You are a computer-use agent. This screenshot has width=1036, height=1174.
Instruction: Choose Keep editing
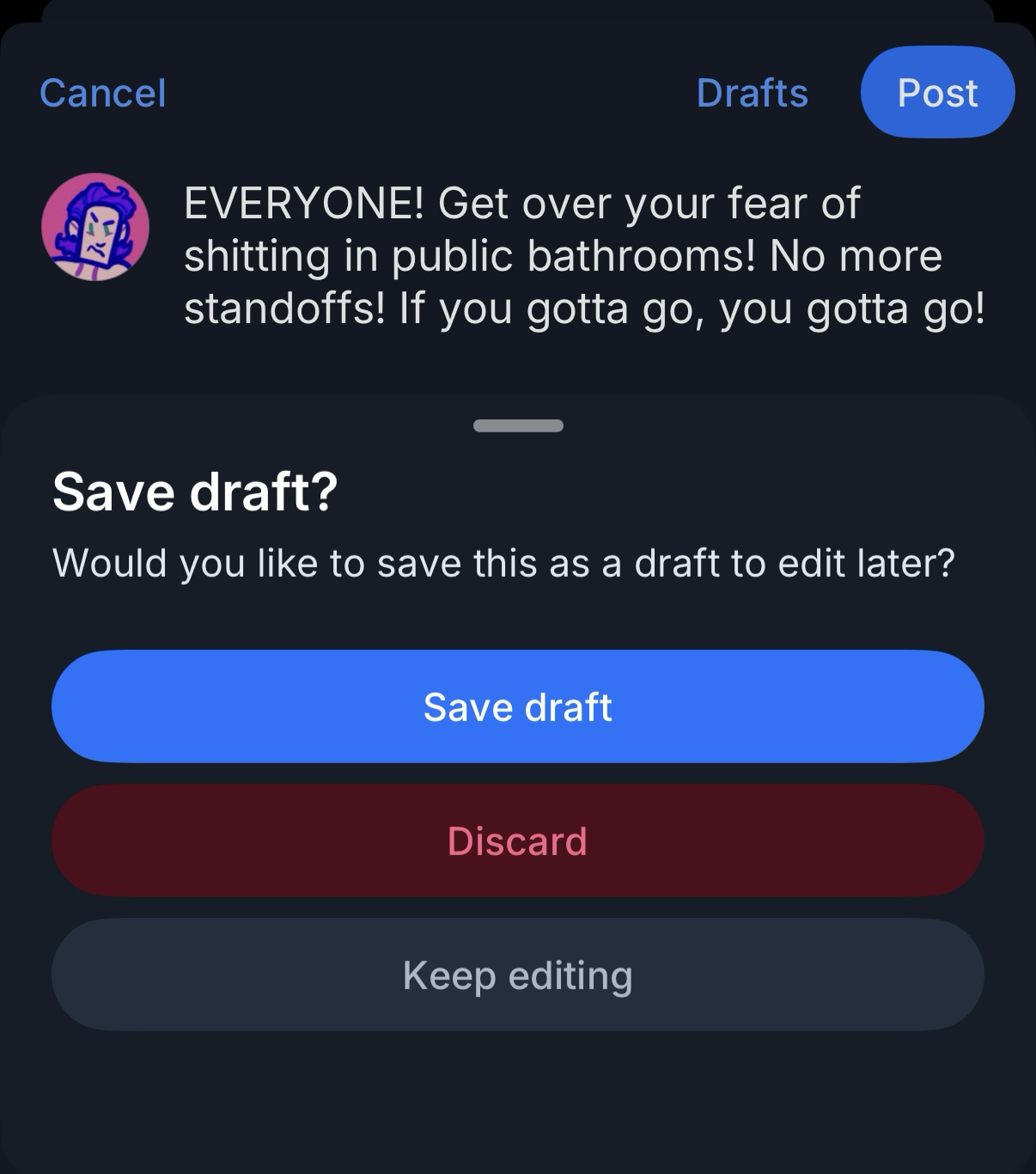tap(517, 975)
